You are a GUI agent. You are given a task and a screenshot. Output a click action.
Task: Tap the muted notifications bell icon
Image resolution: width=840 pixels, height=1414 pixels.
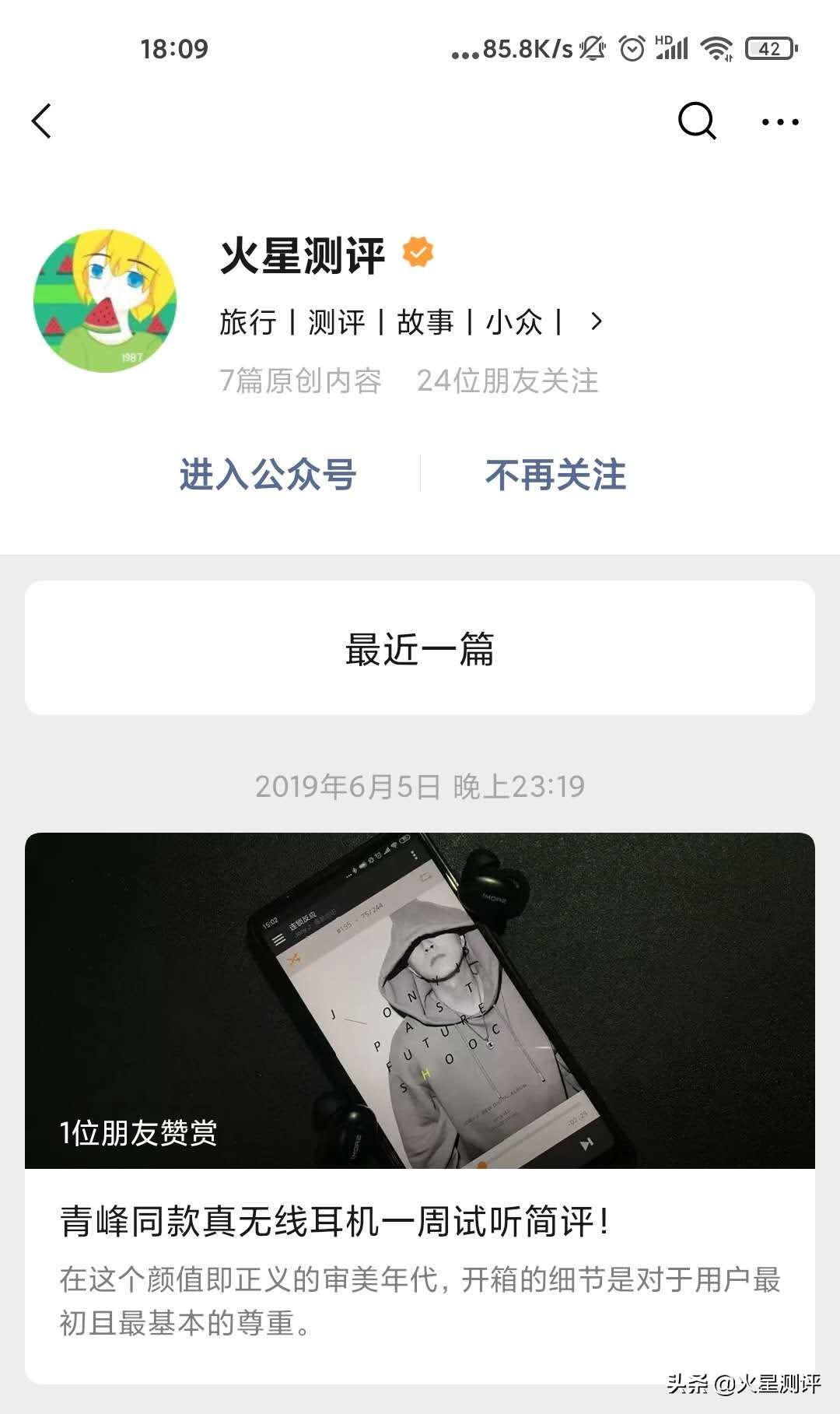(x=593, y=47)
